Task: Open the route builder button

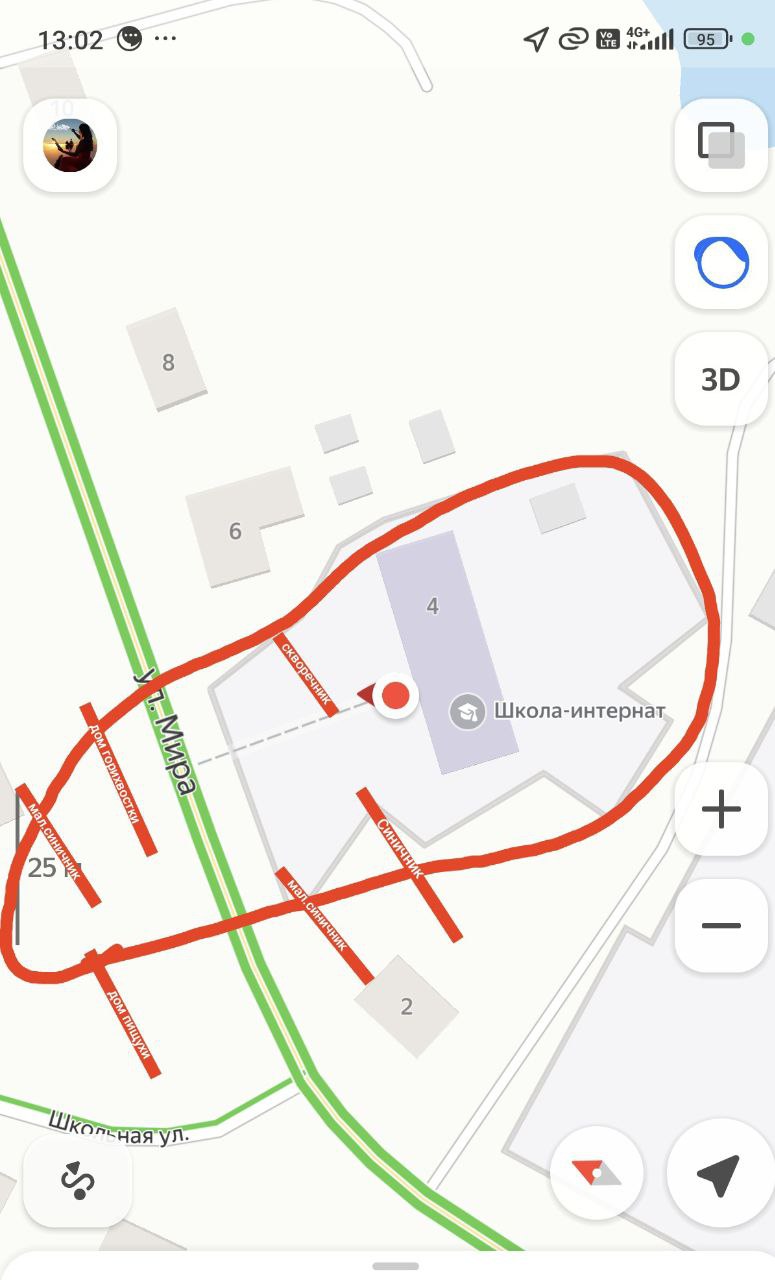Action: click(77, 1181)
